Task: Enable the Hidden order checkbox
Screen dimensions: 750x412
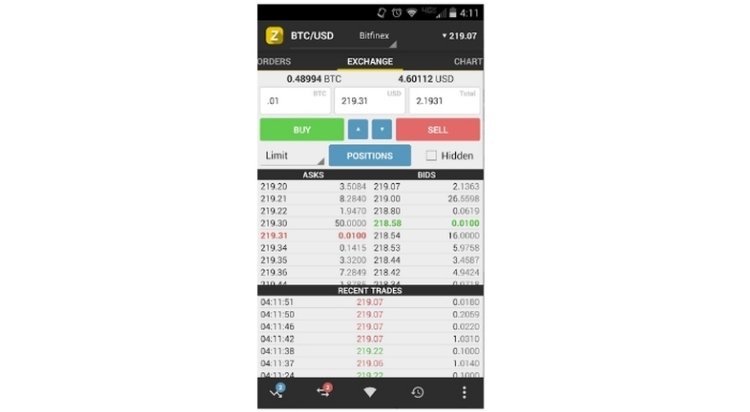Action: pyautogui.click(x=432, y=156)
